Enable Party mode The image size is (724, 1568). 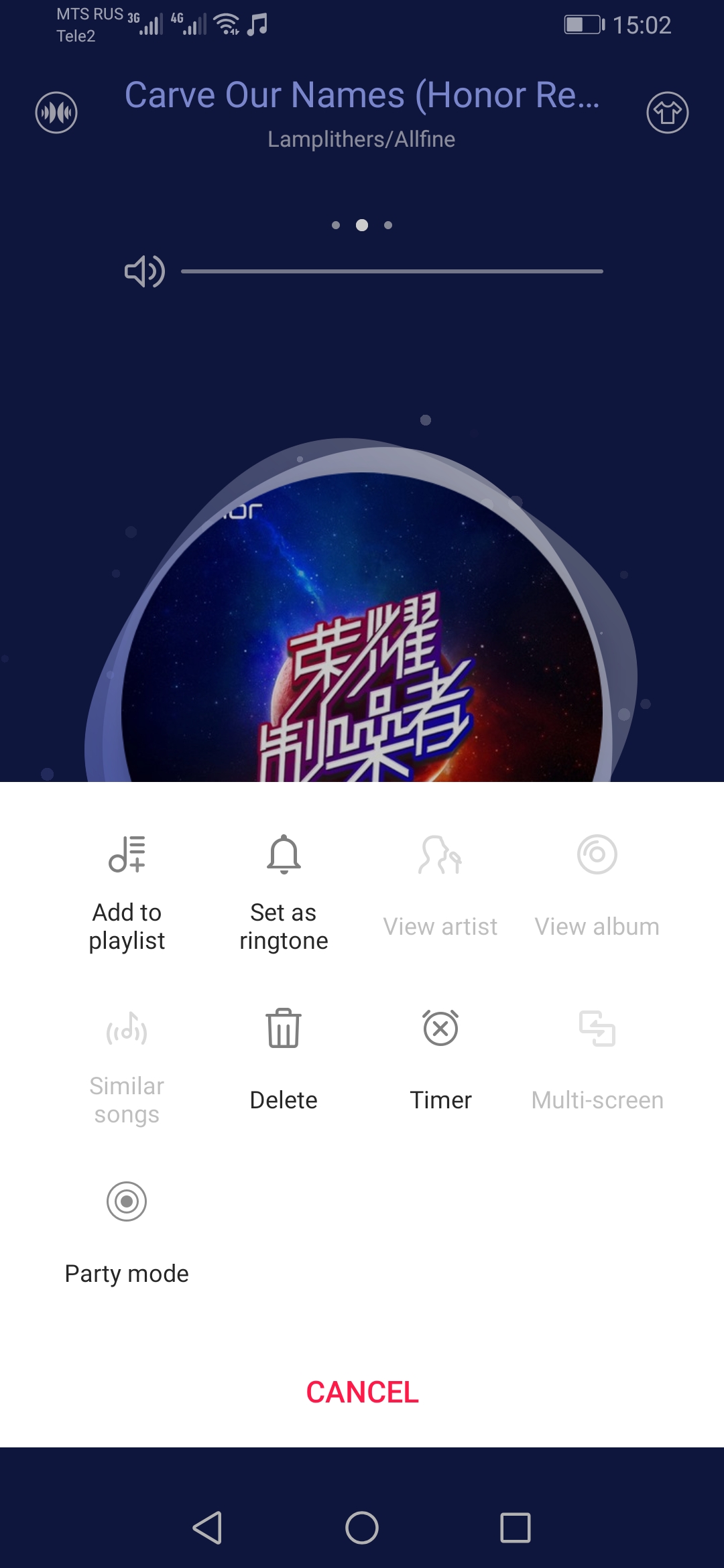[x=127, y=1232]
